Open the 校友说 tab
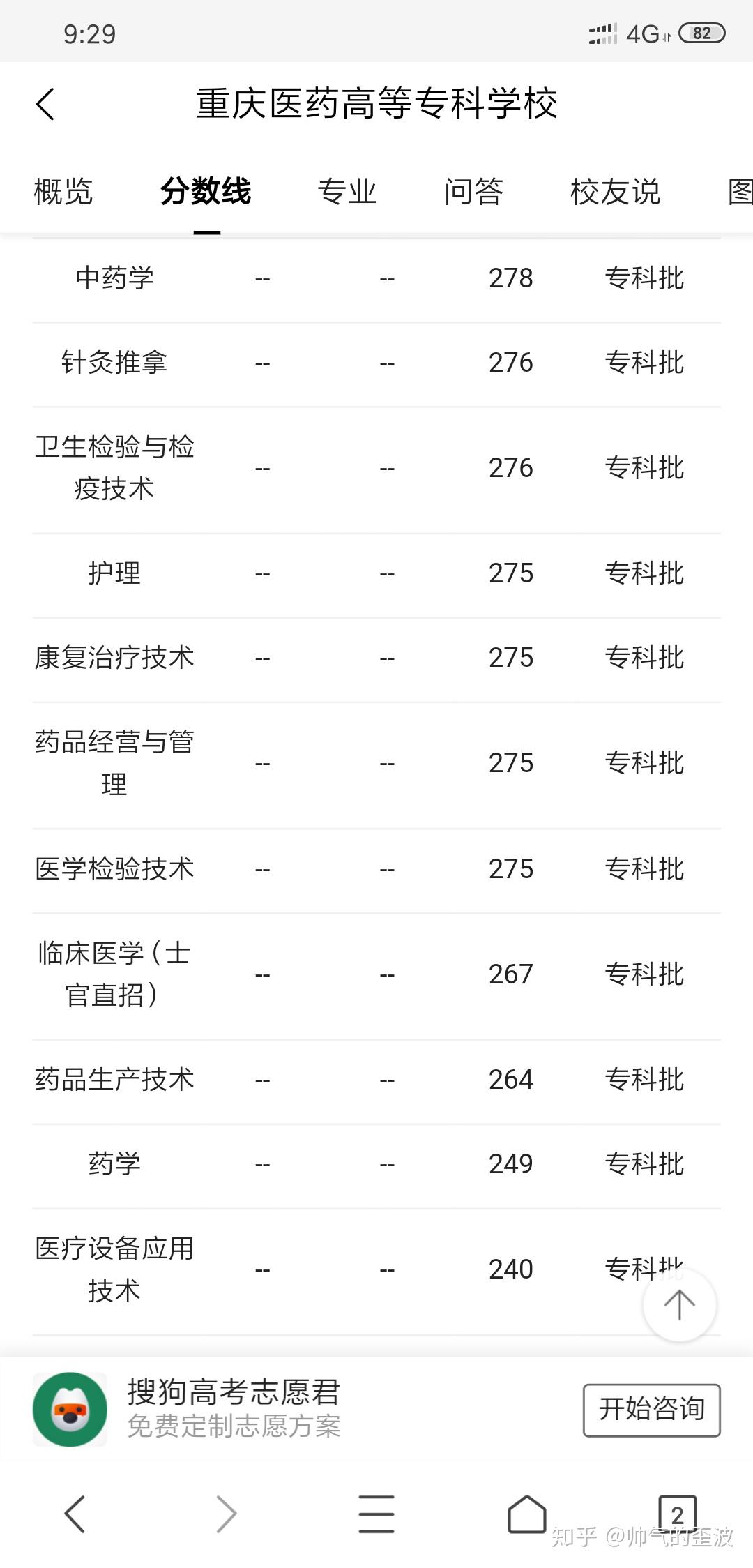The image size is (753, 1568). [x=615, y=192]
